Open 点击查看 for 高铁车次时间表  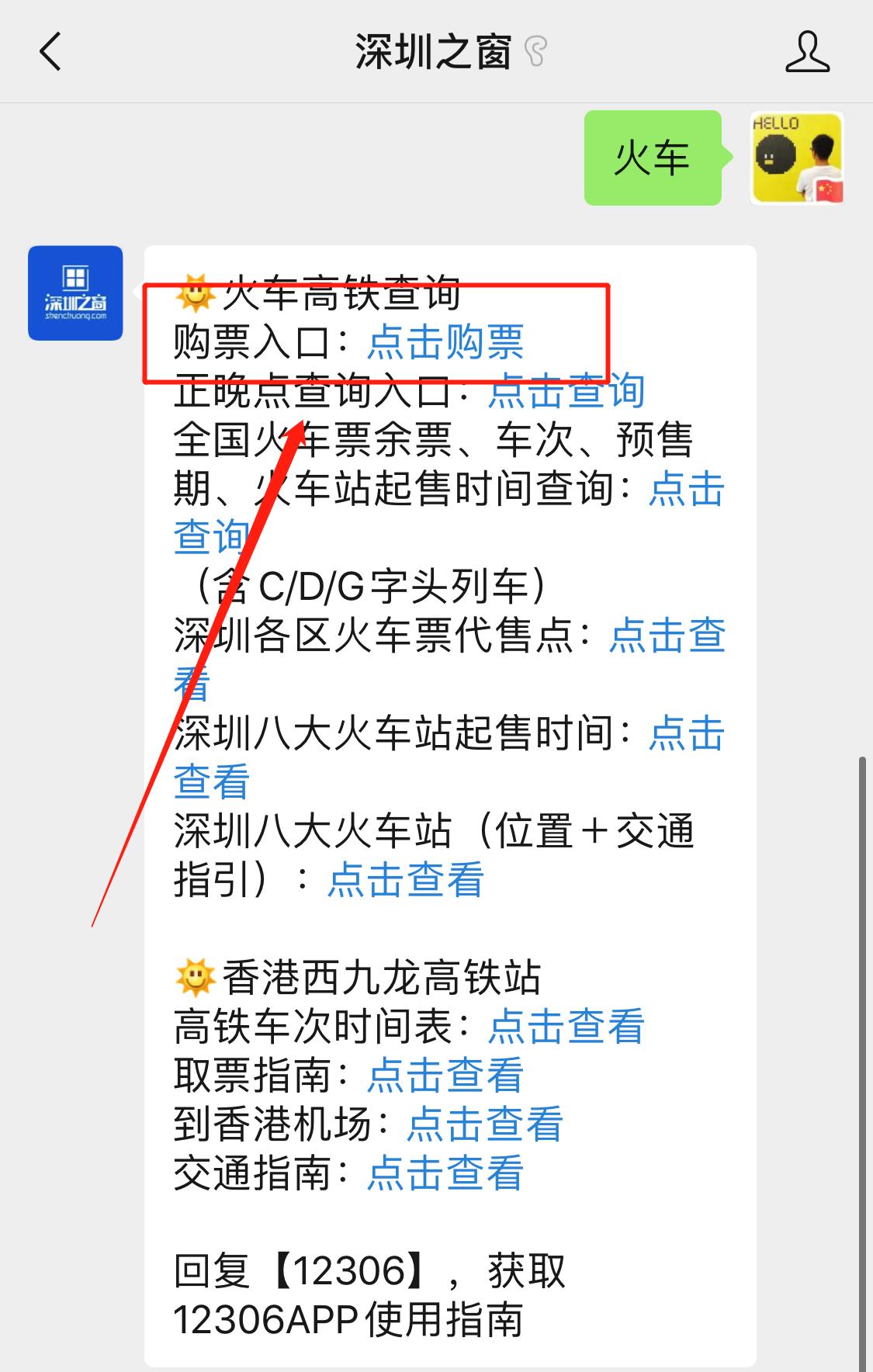566,1027
